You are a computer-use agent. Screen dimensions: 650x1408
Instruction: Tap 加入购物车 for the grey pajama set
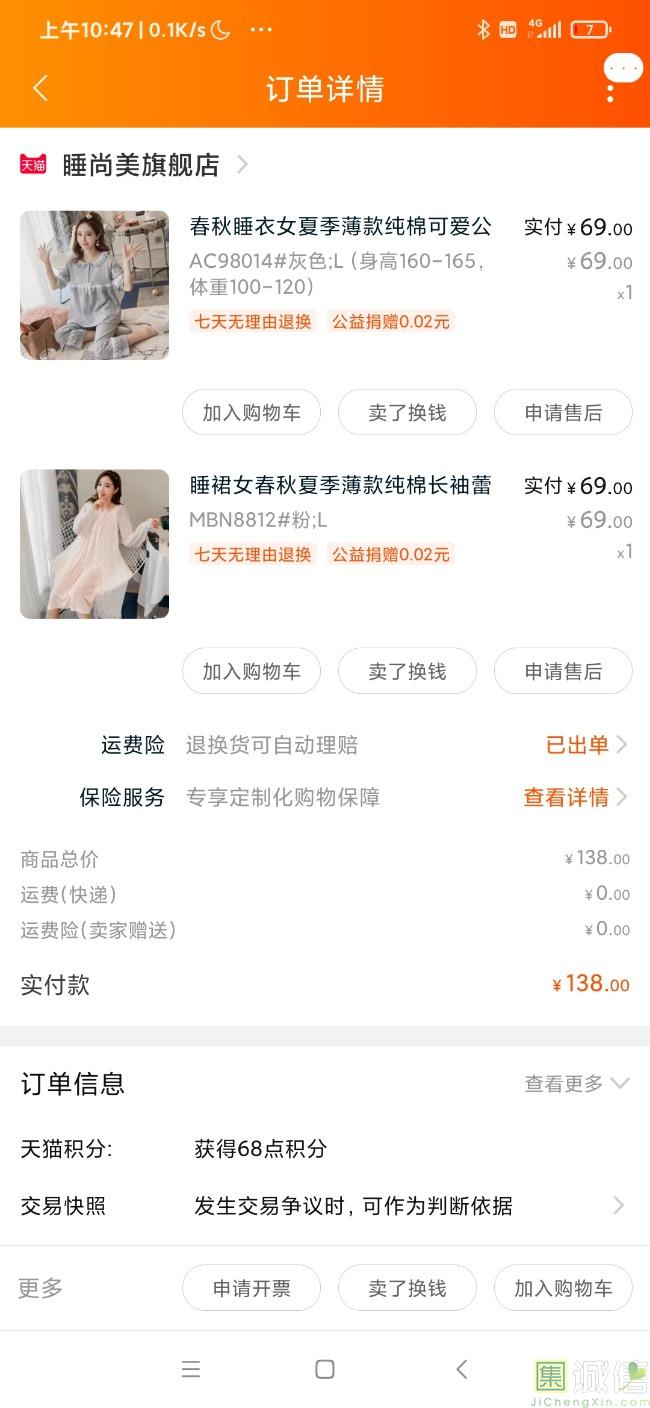point(251,412)
